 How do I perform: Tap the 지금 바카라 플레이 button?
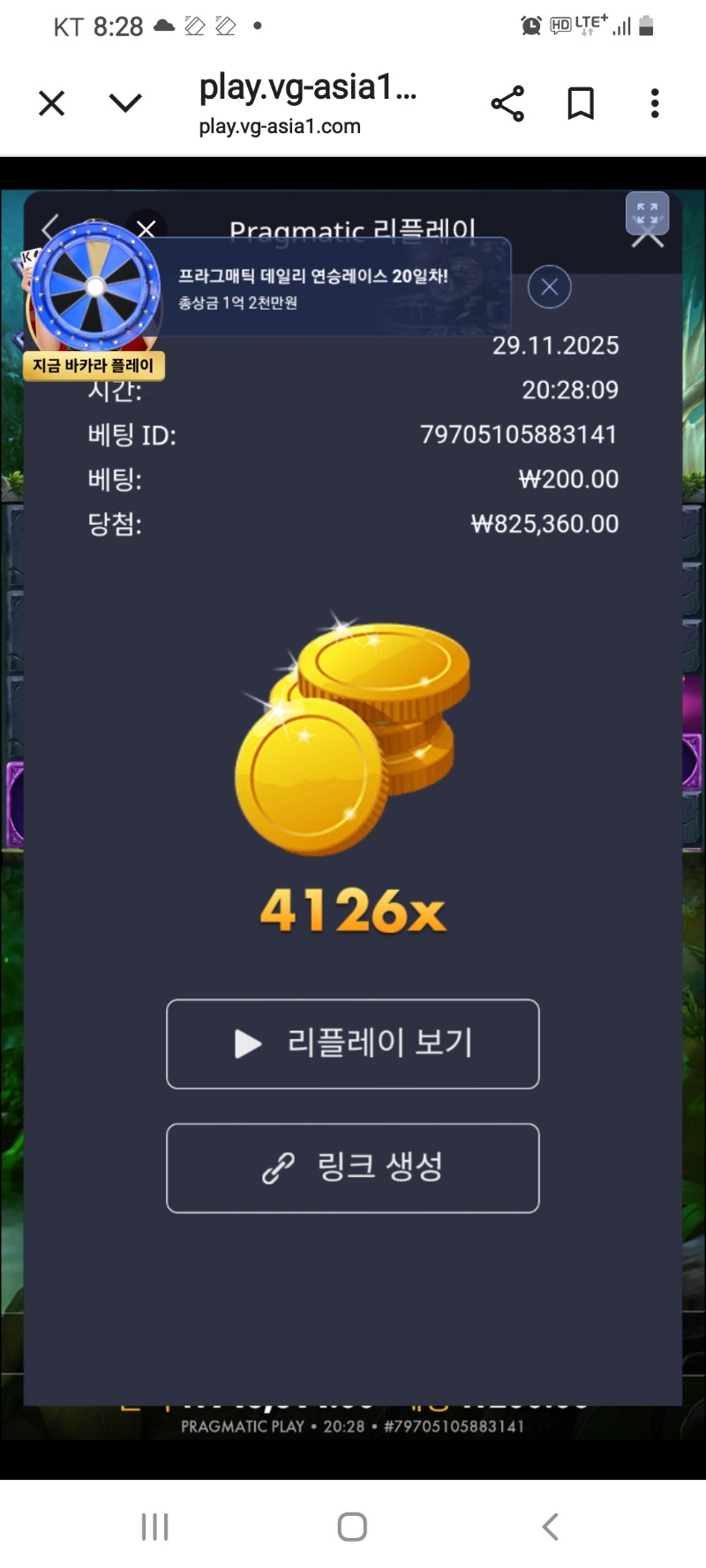click(x=94, y=365)
